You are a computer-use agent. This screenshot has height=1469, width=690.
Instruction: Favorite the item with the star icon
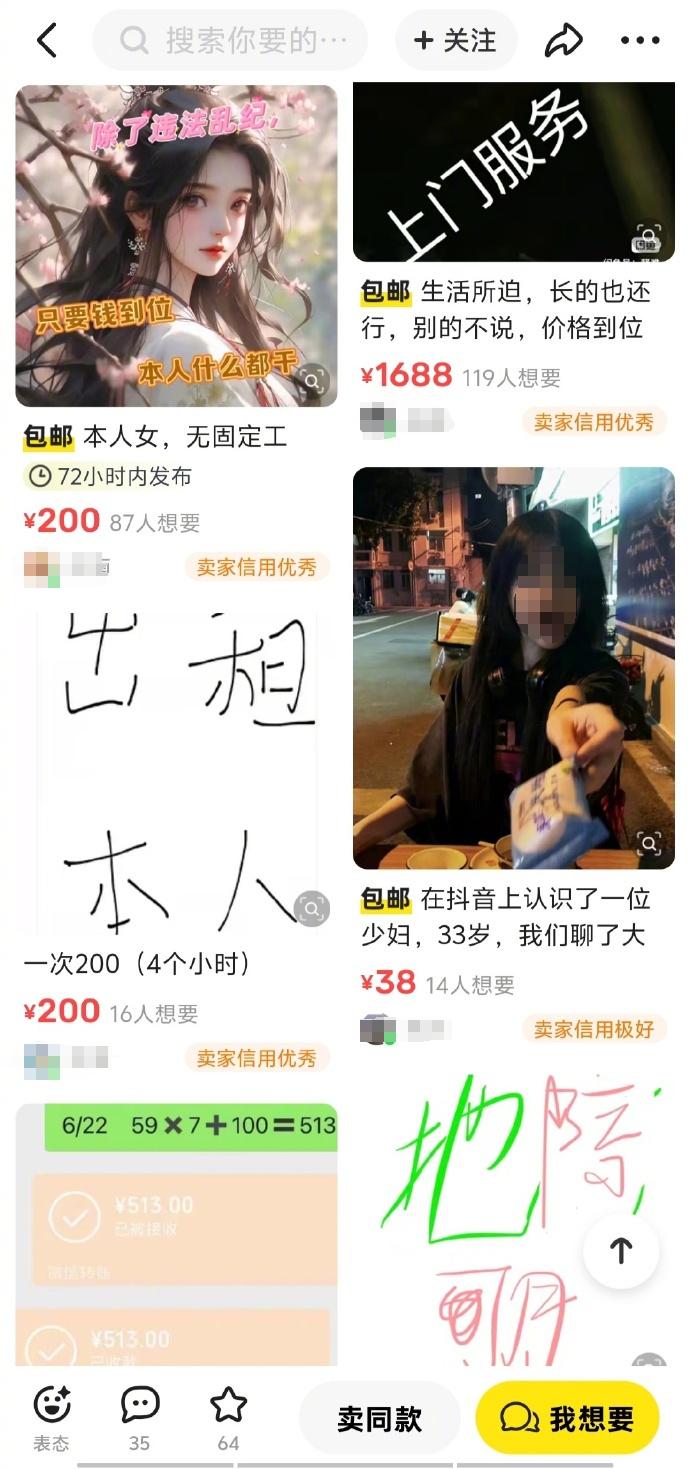pos(229,1417)
